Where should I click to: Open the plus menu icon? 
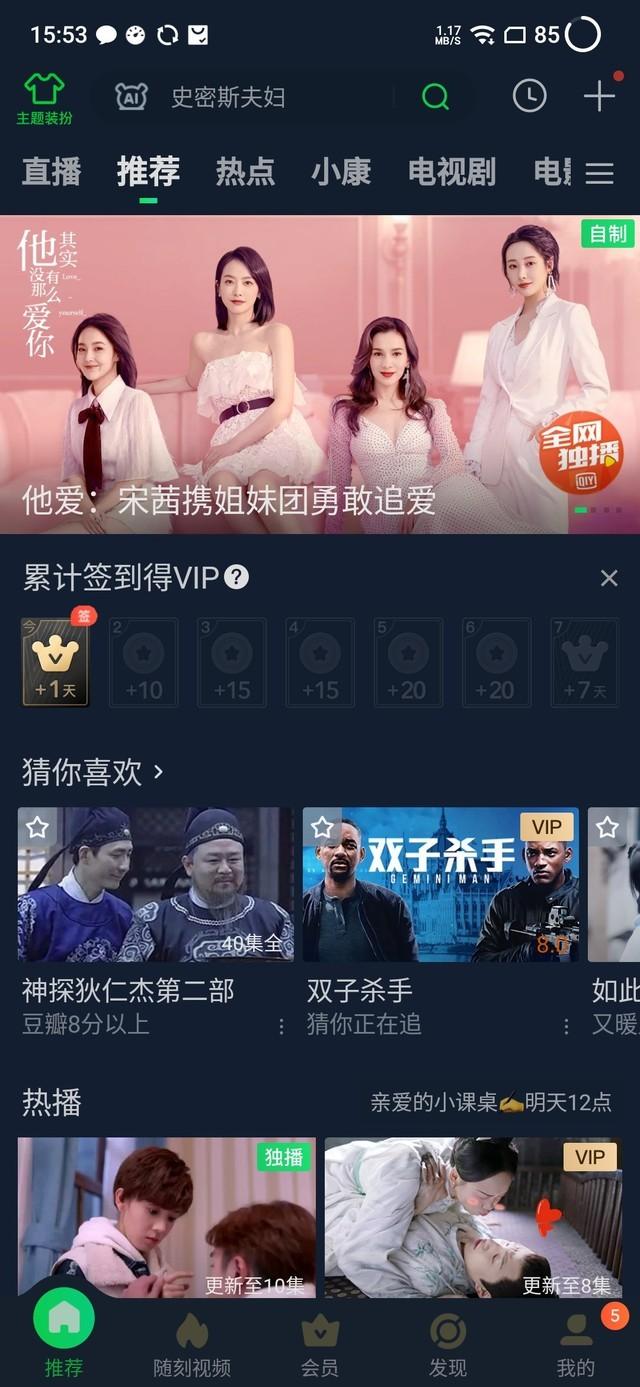(x=599, y=96)
